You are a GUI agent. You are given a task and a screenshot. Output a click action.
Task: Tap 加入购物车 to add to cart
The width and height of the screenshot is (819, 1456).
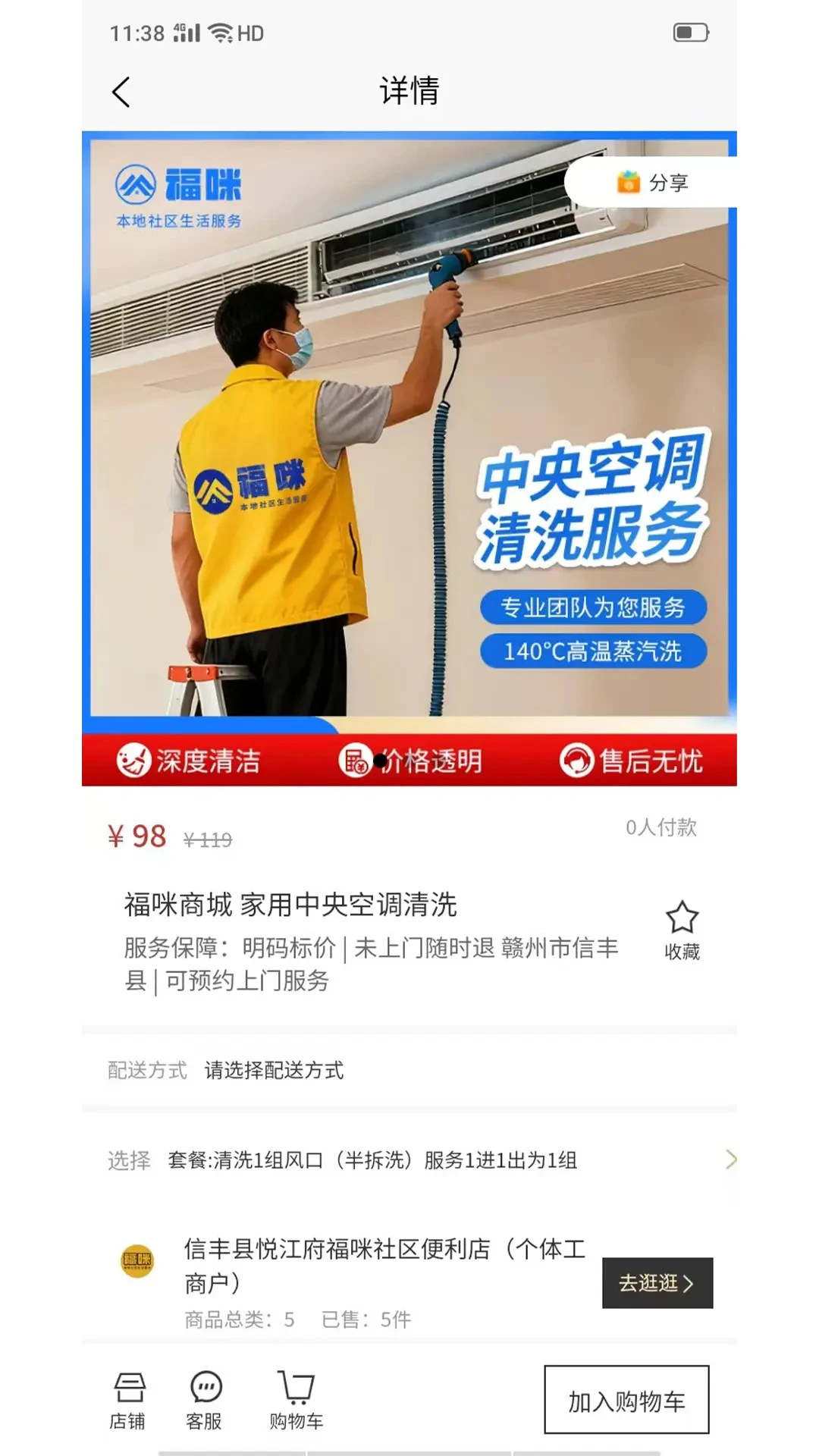tap(626, 1400)
